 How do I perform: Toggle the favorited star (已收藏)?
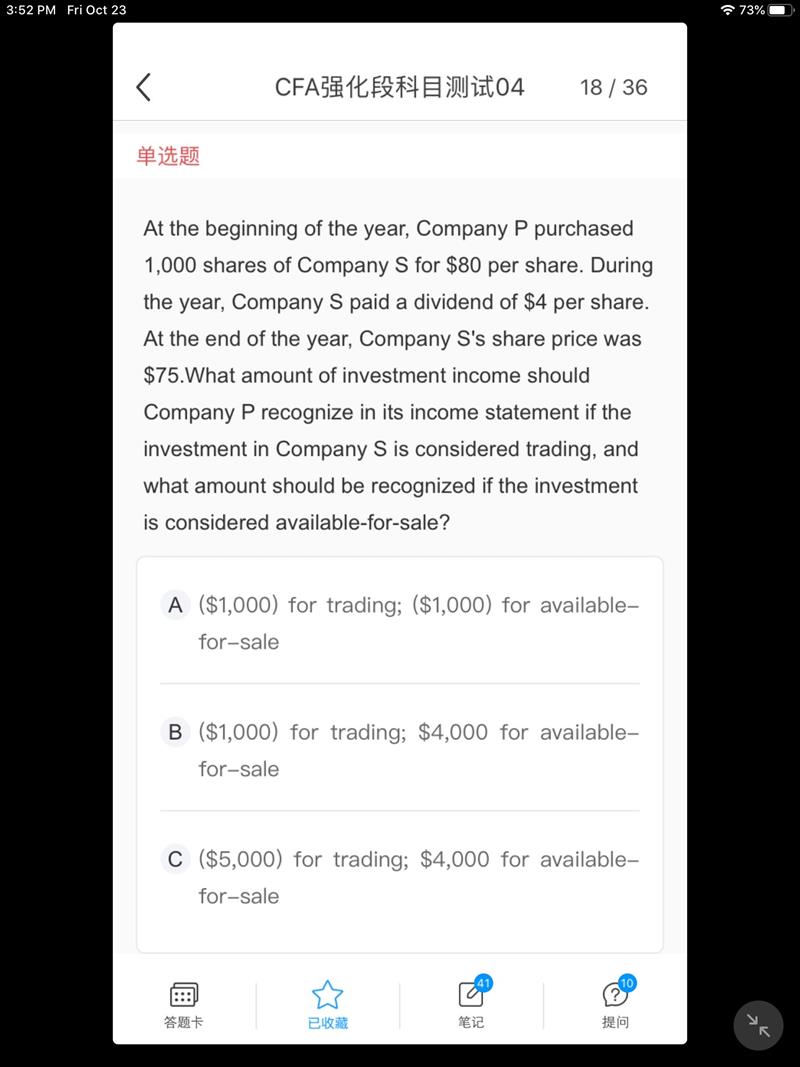[x=327, y=1004]
